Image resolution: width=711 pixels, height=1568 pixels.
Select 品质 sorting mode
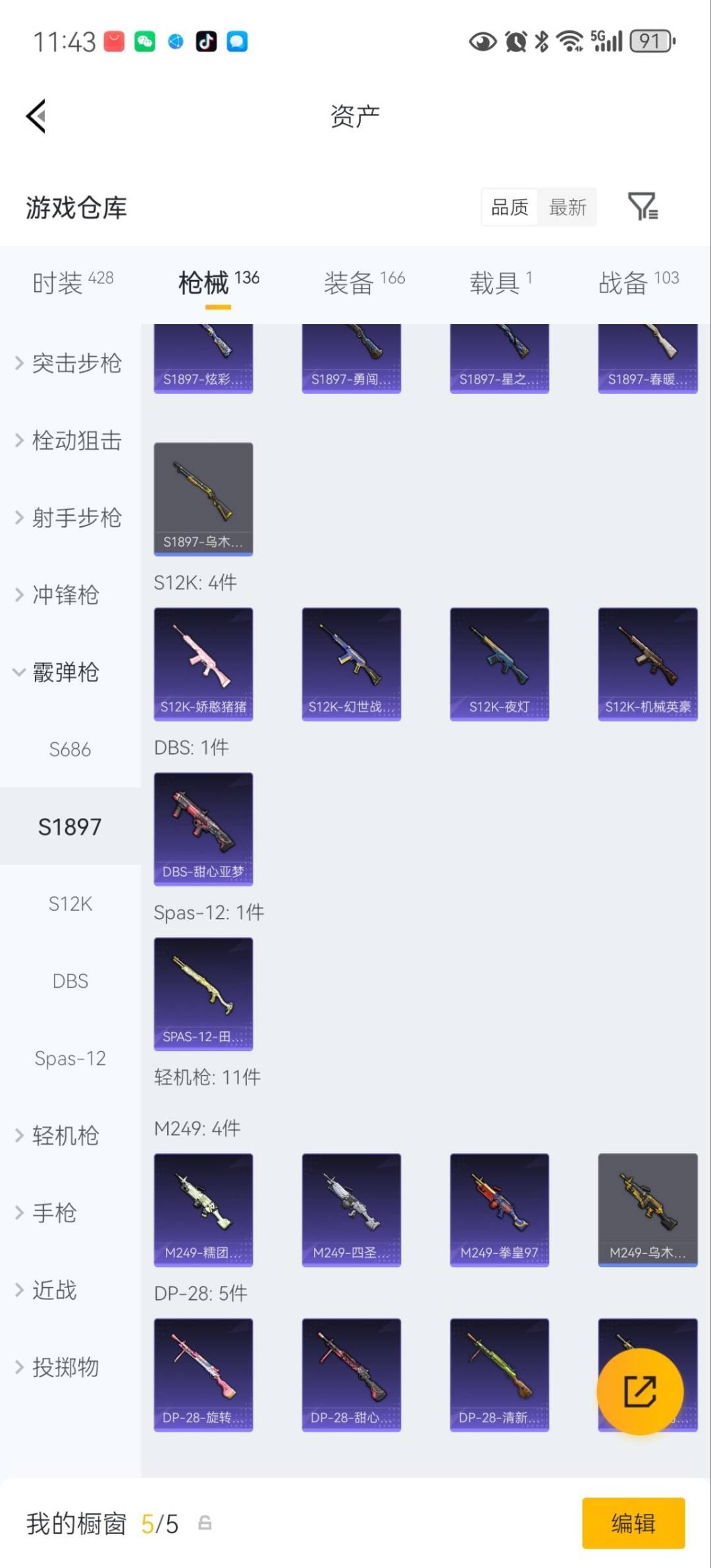pos(508,207)
